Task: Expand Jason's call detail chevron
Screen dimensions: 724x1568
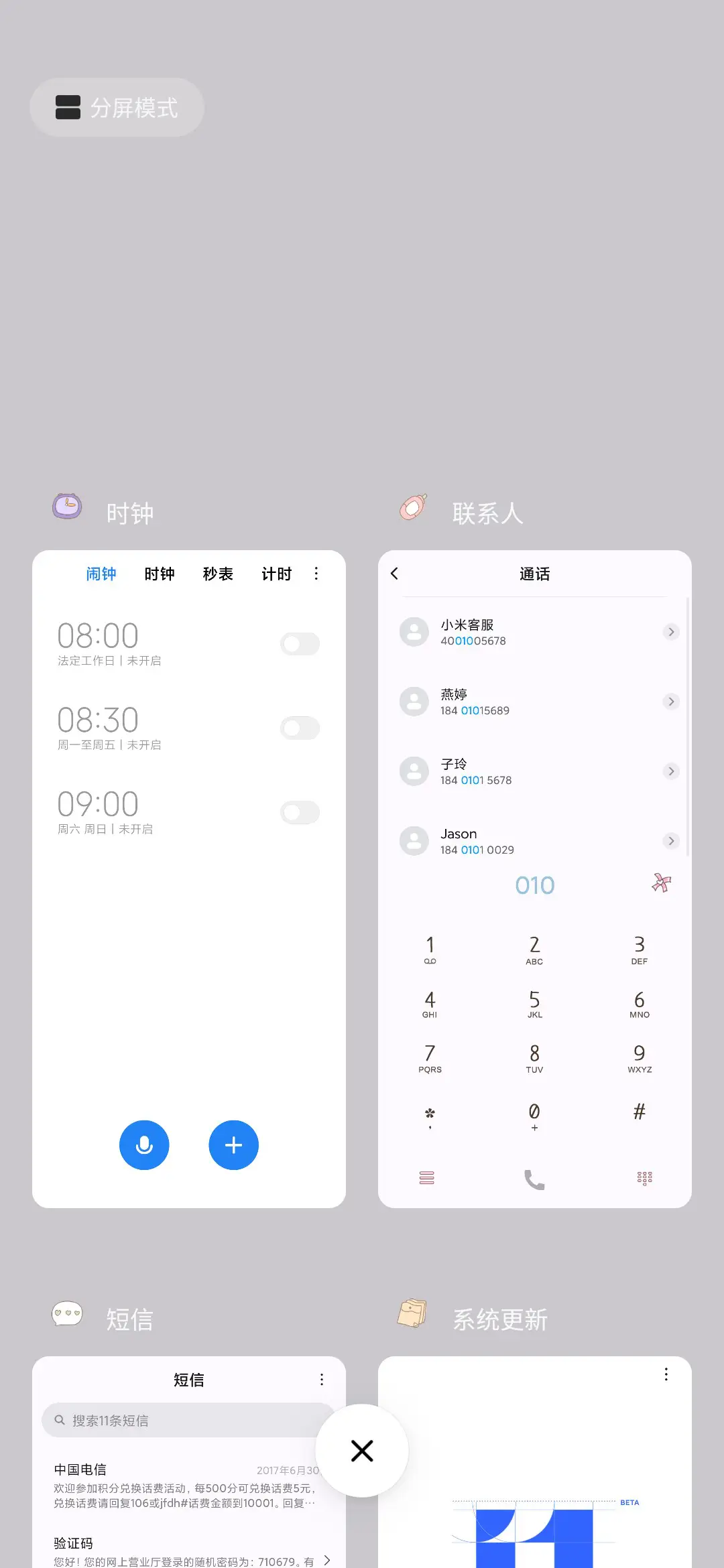Action: (670, 841)
